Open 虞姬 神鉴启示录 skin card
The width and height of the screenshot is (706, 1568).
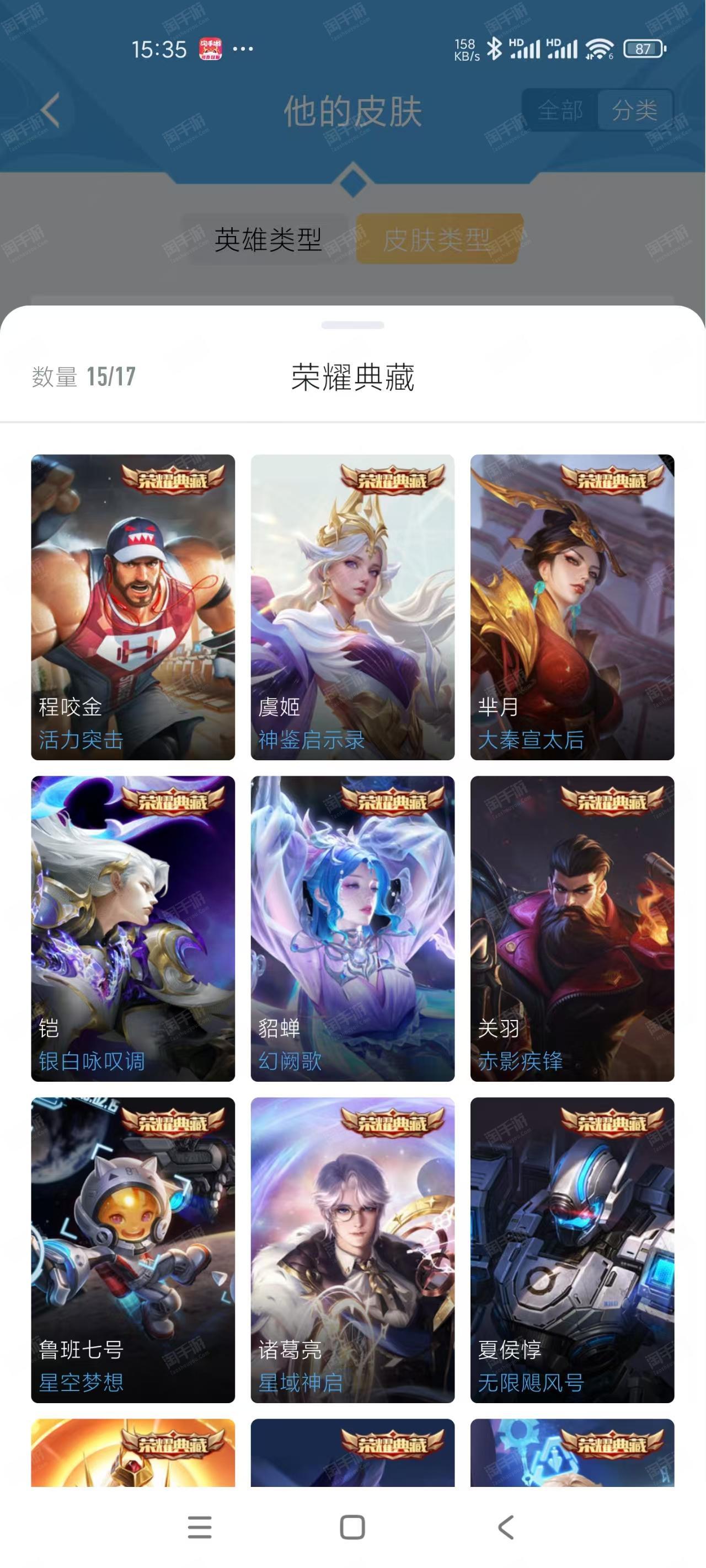coord(352,607)
